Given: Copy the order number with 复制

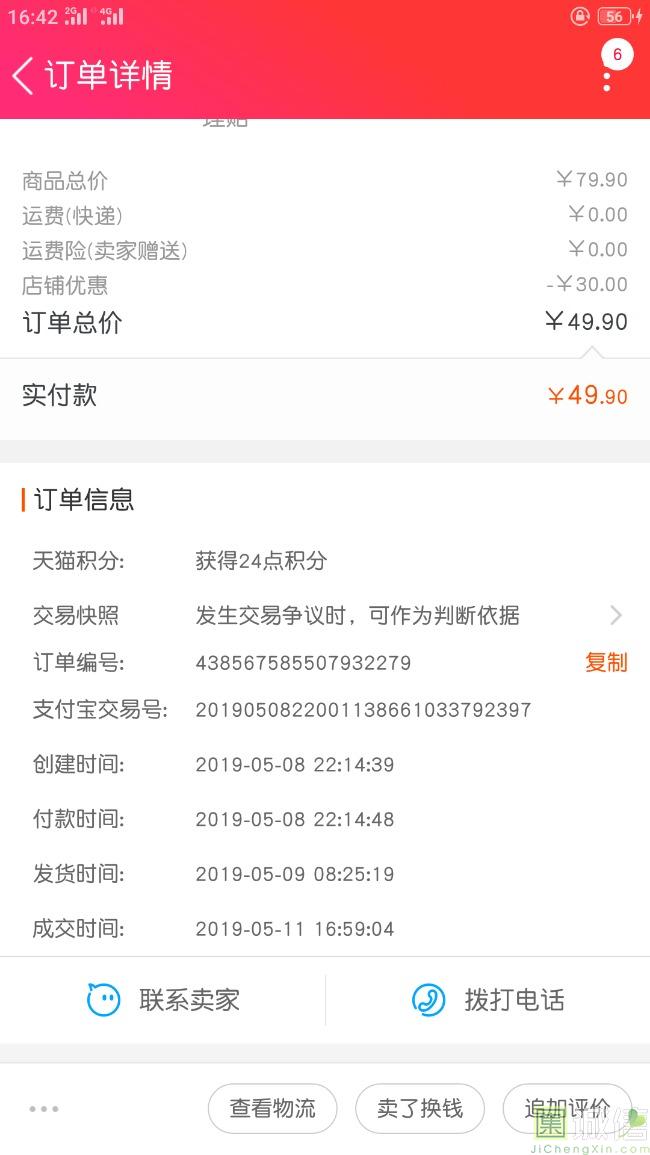Looking at the screenshot, I should click(x=606, y=662).
